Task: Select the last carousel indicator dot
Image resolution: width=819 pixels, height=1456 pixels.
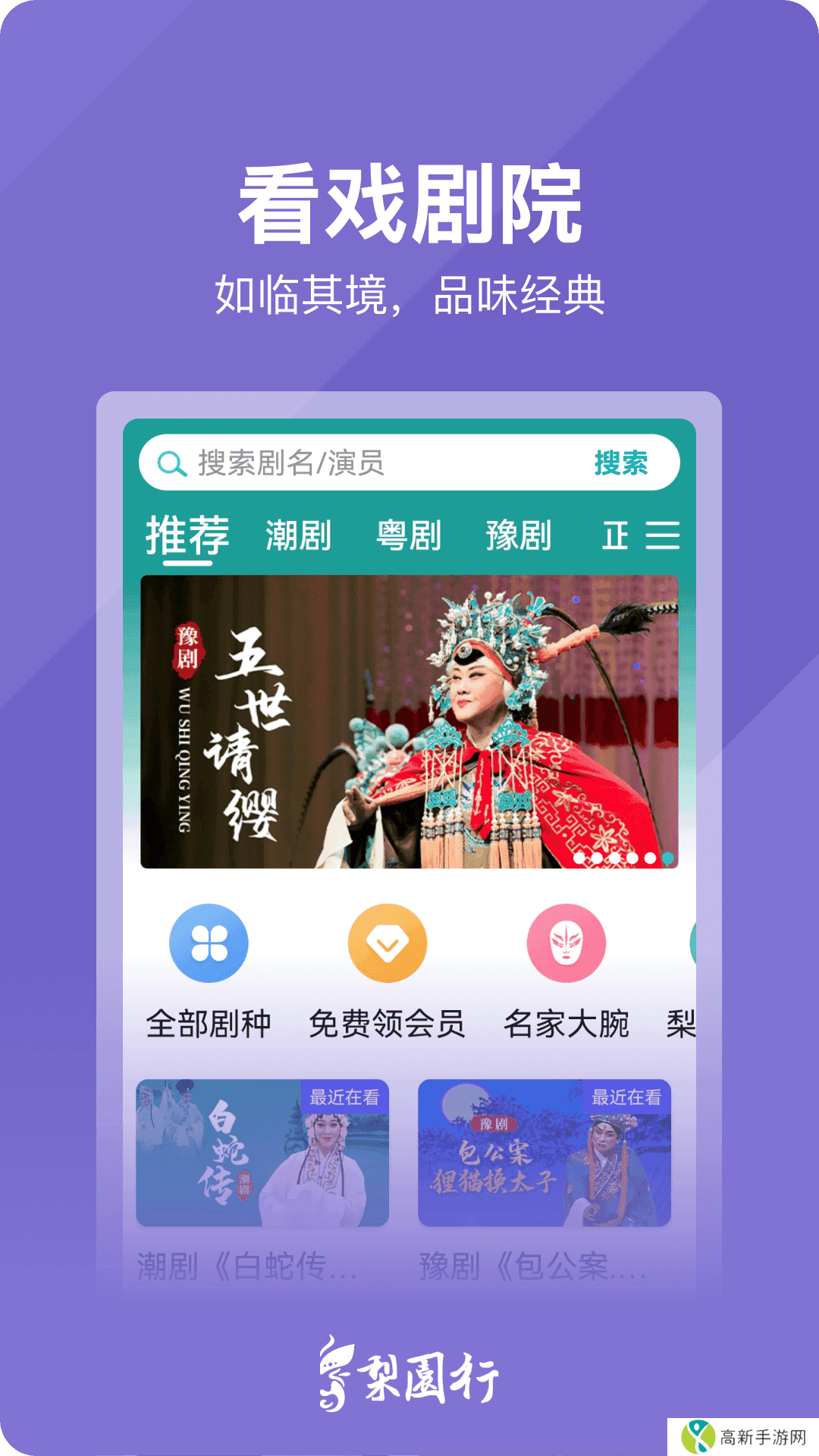Action: tap(667, 855)
